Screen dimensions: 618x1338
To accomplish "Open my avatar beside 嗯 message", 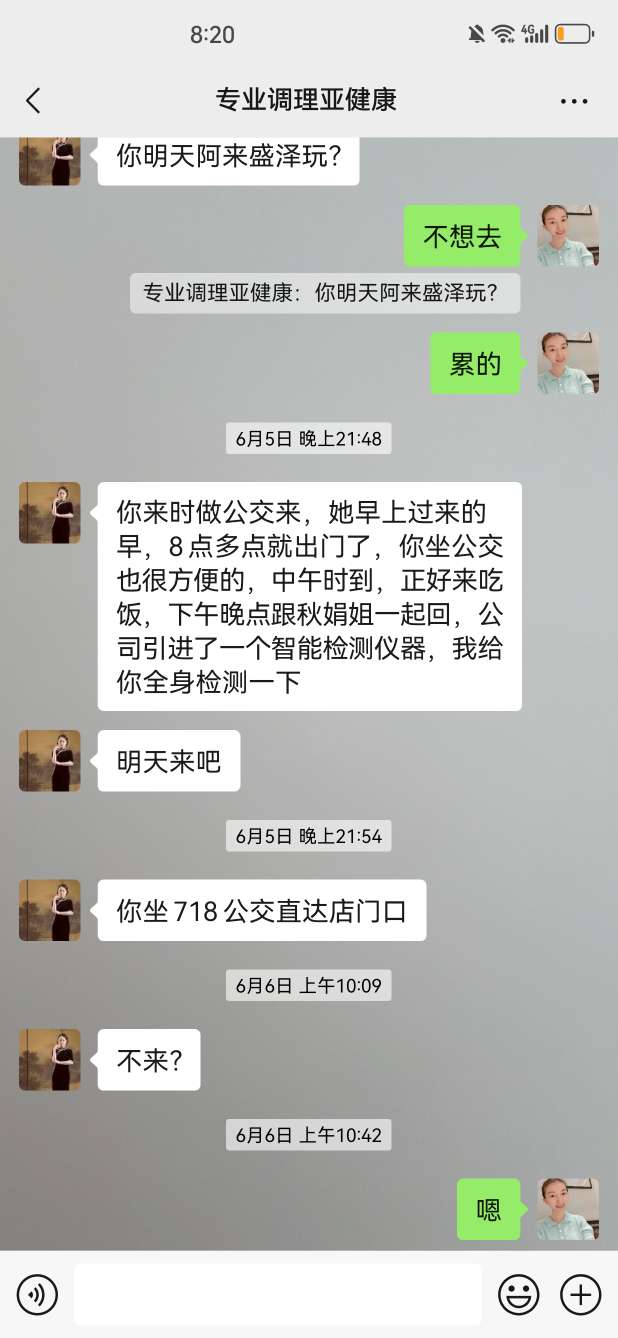I will (x=567, y=1209).
